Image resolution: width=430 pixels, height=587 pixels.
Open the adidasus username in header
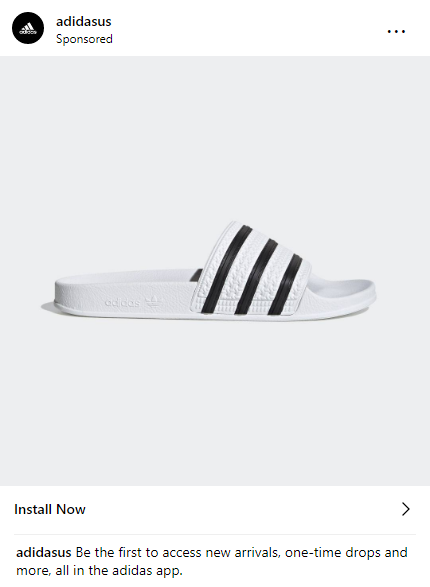pos(83,21)
